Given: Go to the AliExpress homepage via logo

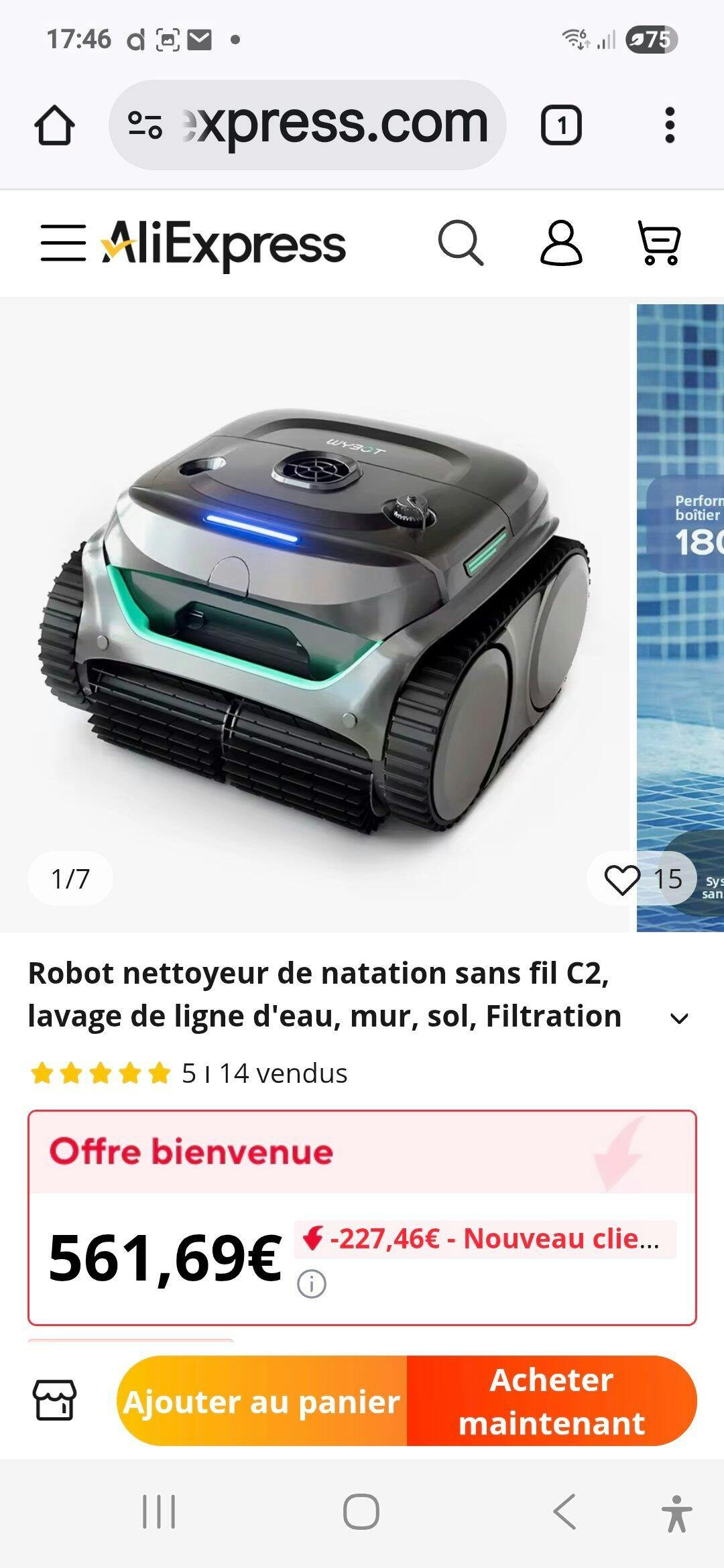Looking at the screenshot, I should (224, 245).
